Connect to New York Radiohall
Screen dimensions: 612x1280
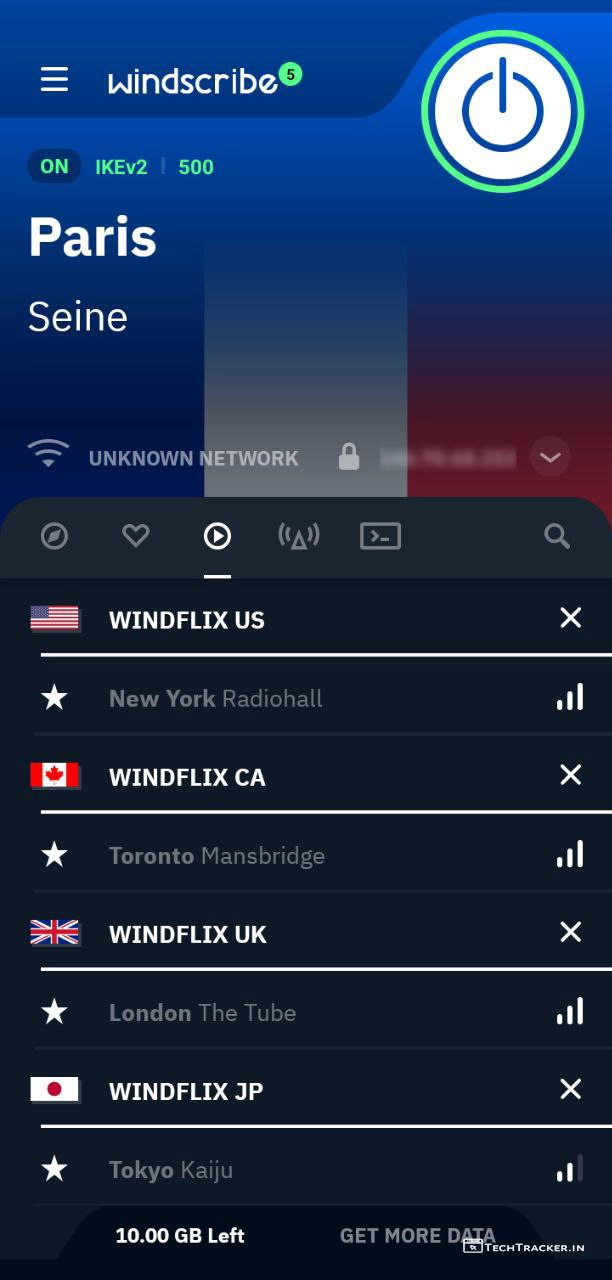(215, 698)
